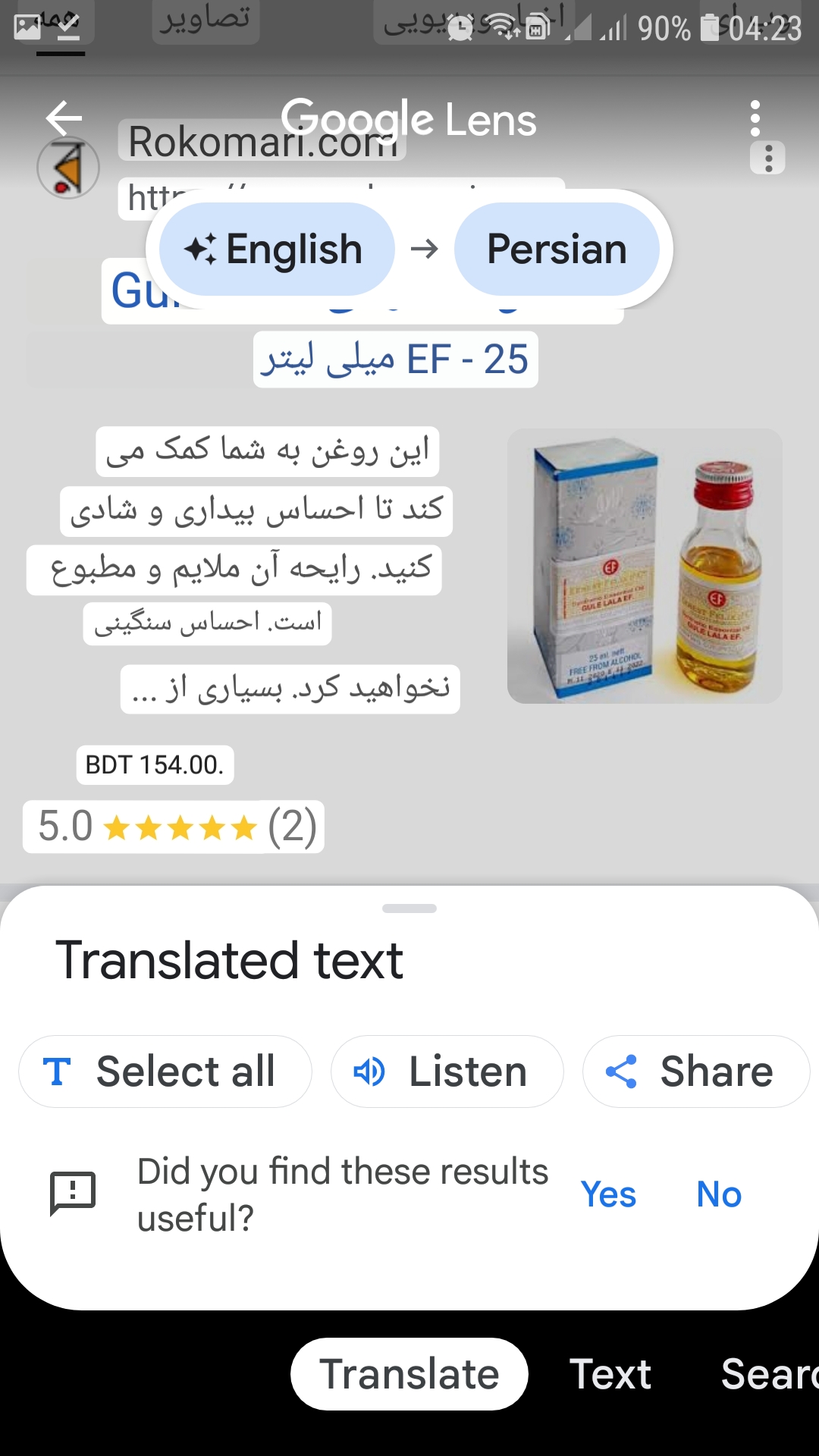Image resolution: width=819 pixels, height=1456 pixels.
Task: Select the Translate mode
Action: coord(409,1374)
